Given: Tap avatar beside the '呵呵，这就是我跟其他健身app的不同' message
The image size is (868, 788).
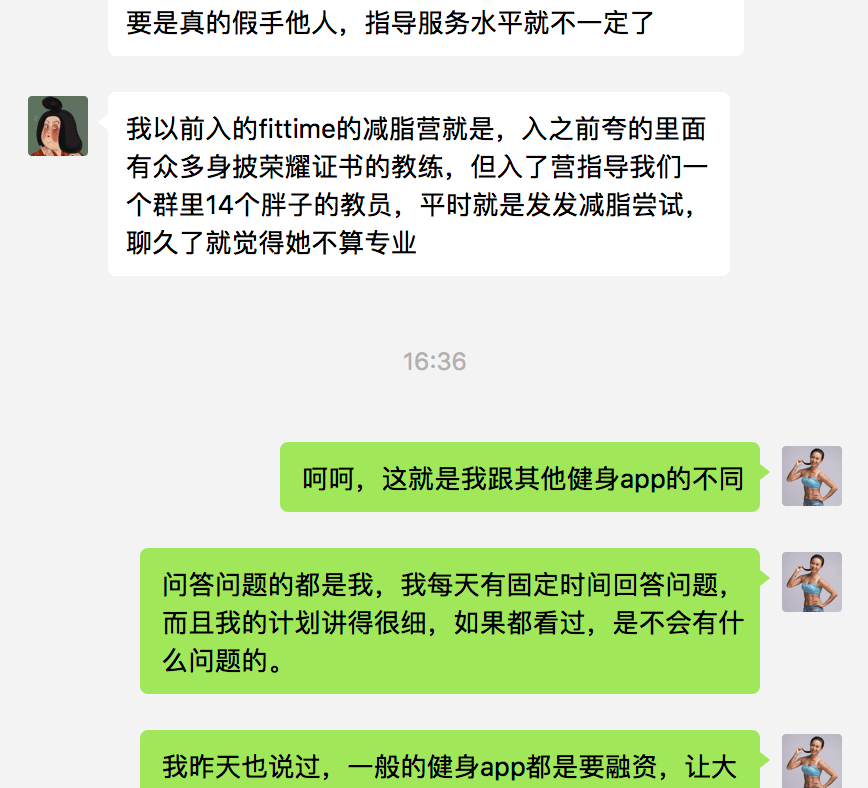Looking at the screenshot, I should pos(811,476).
